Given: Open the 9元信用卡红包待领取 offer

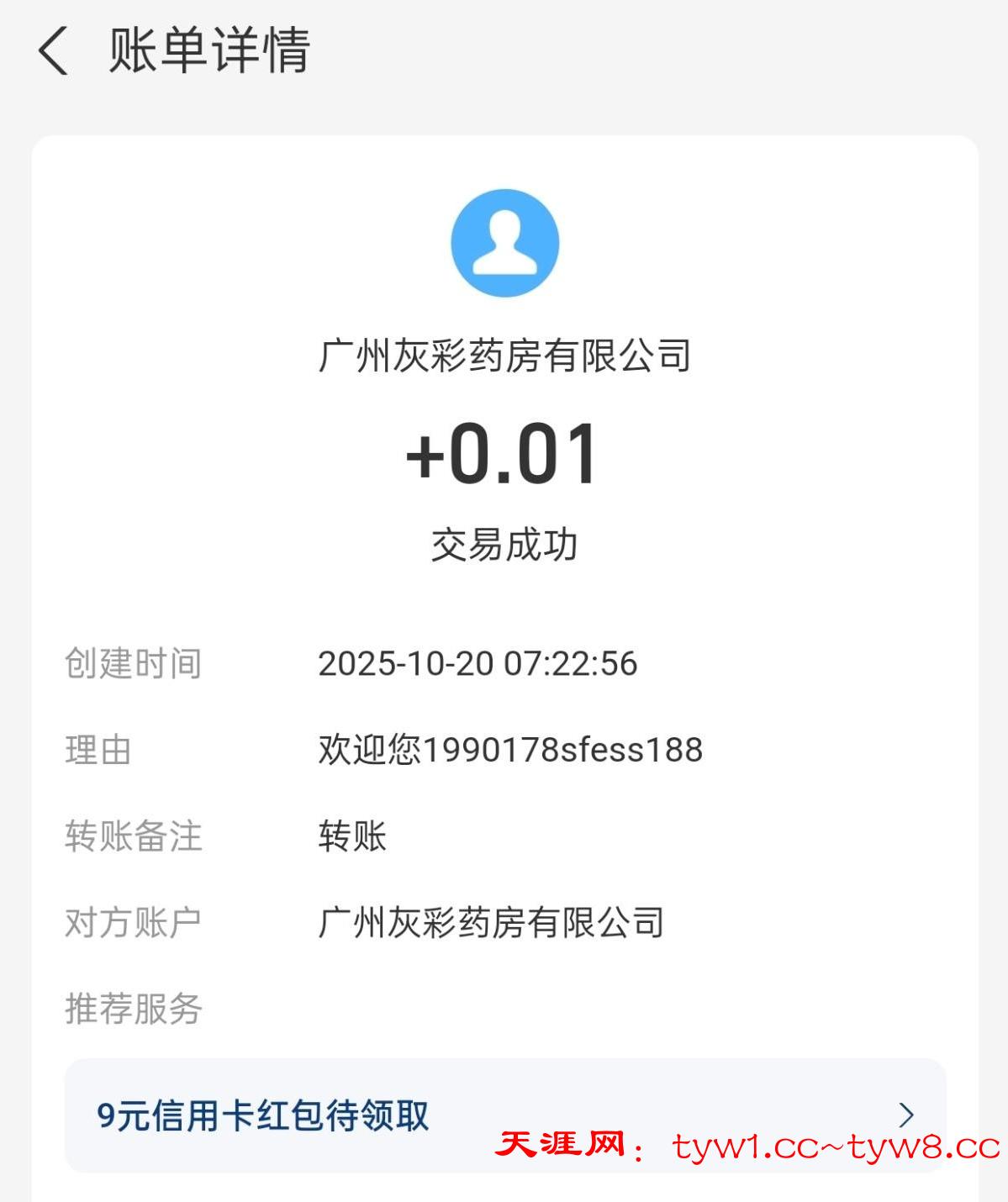Looking at the screenshot, I should click(261, 1114).
